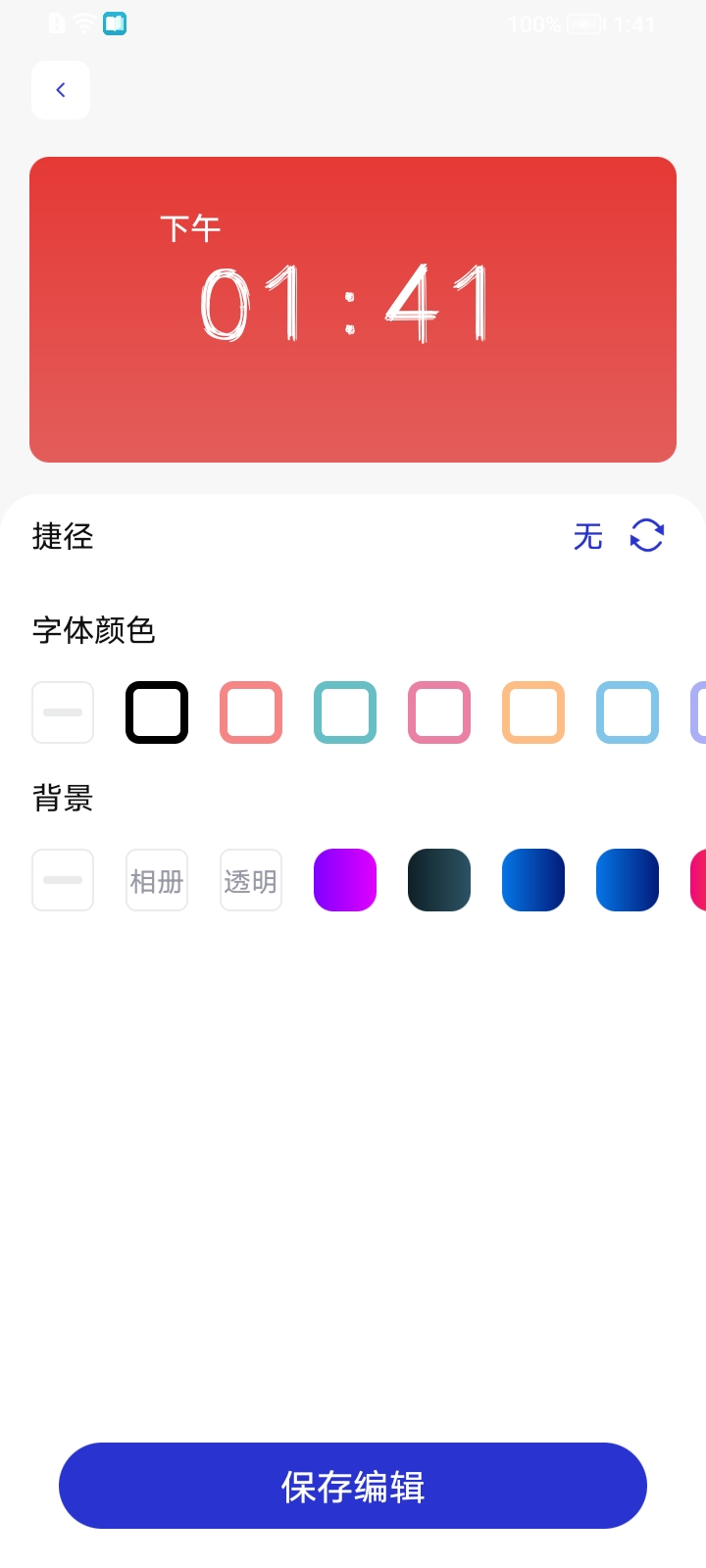The width and height of the screenshot is (706, 1568).
Task: Pick the light blue font color
Action: (628, 712)
